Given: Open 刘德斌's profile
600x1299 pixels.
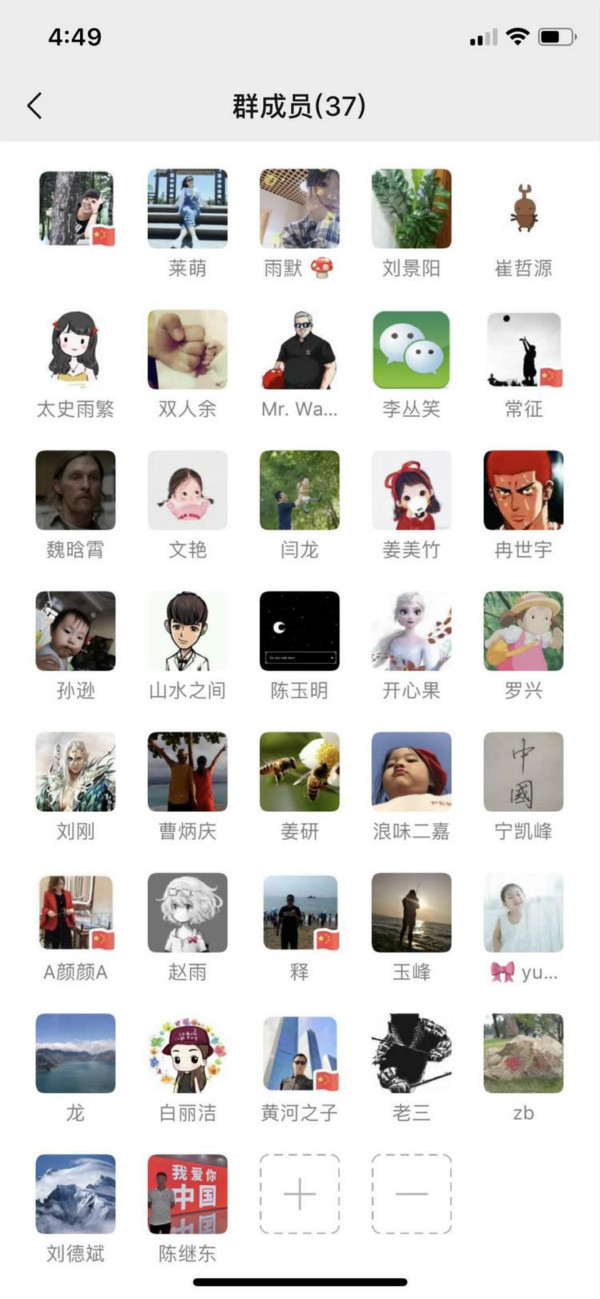Looking at the screenshot, I should (x=75, y=1193).
